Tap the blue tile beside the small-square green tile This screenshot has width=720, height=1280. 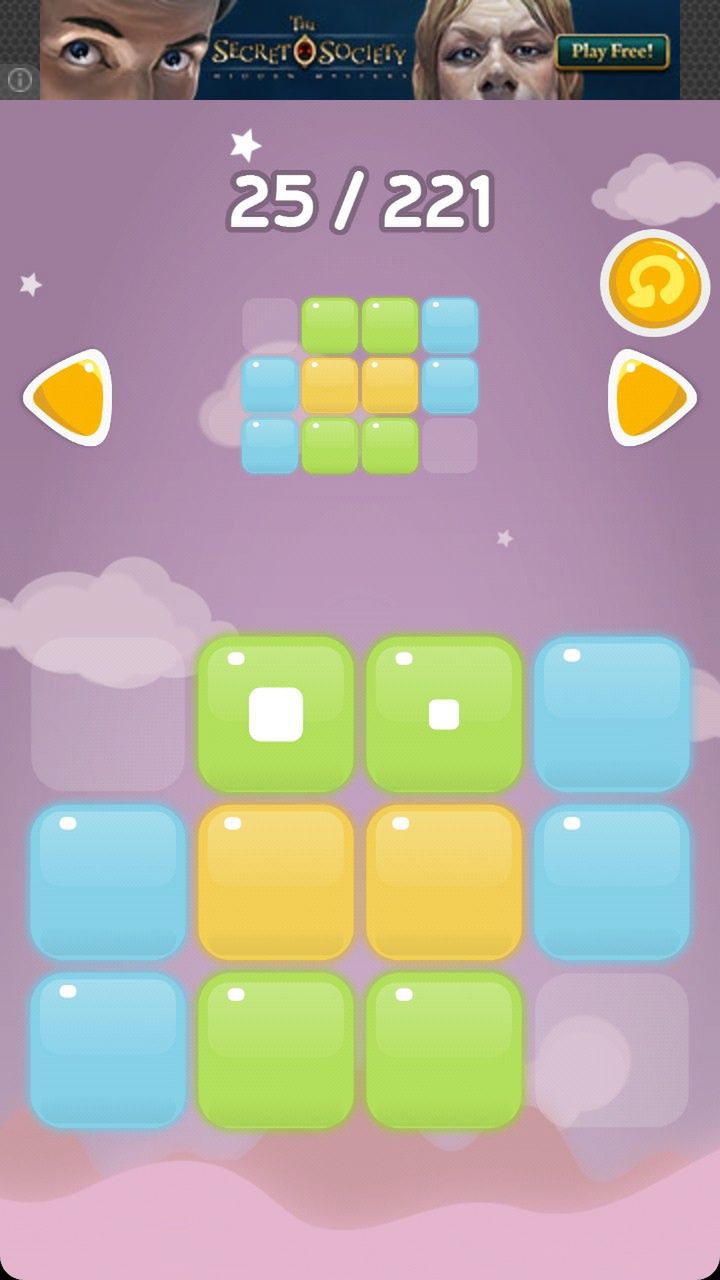612,714
